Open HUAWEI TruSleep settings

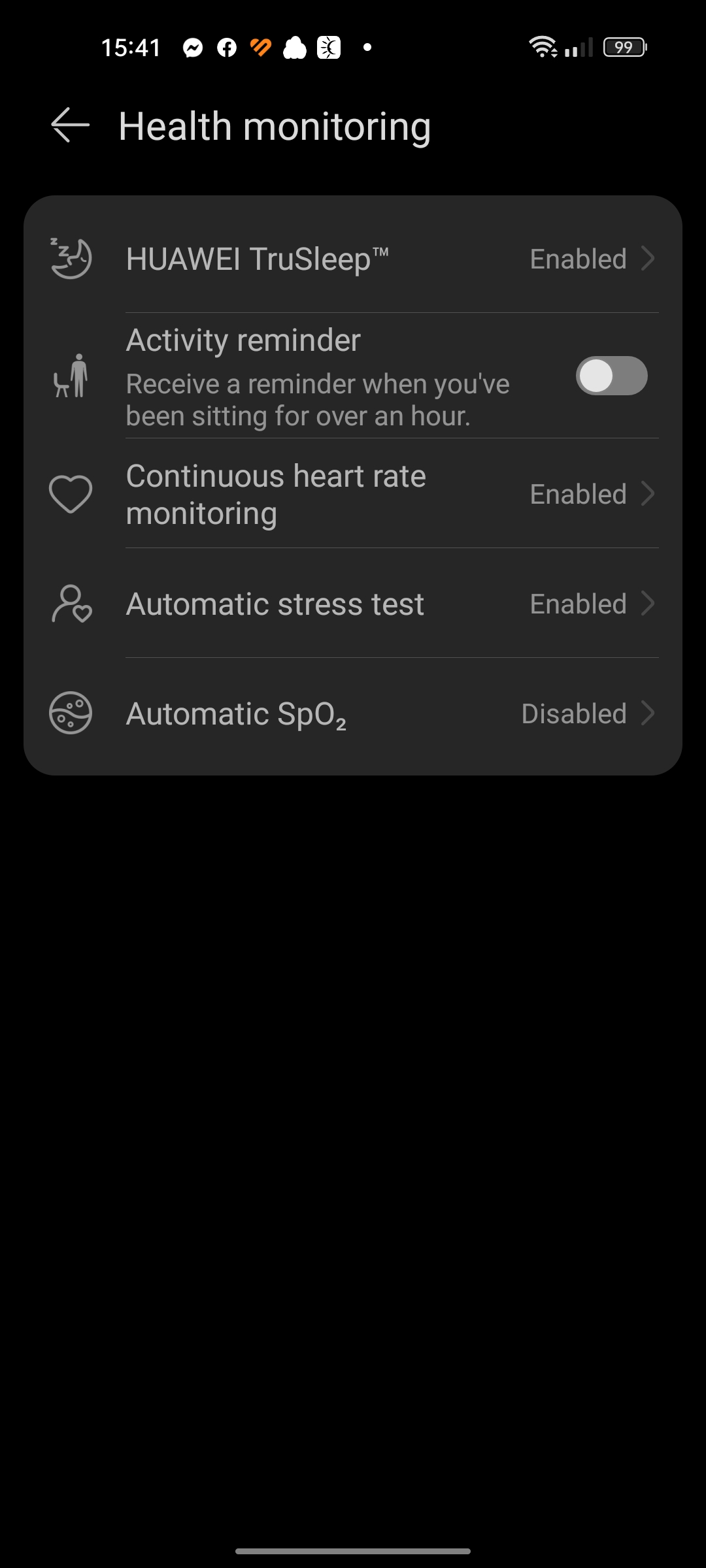353,259
